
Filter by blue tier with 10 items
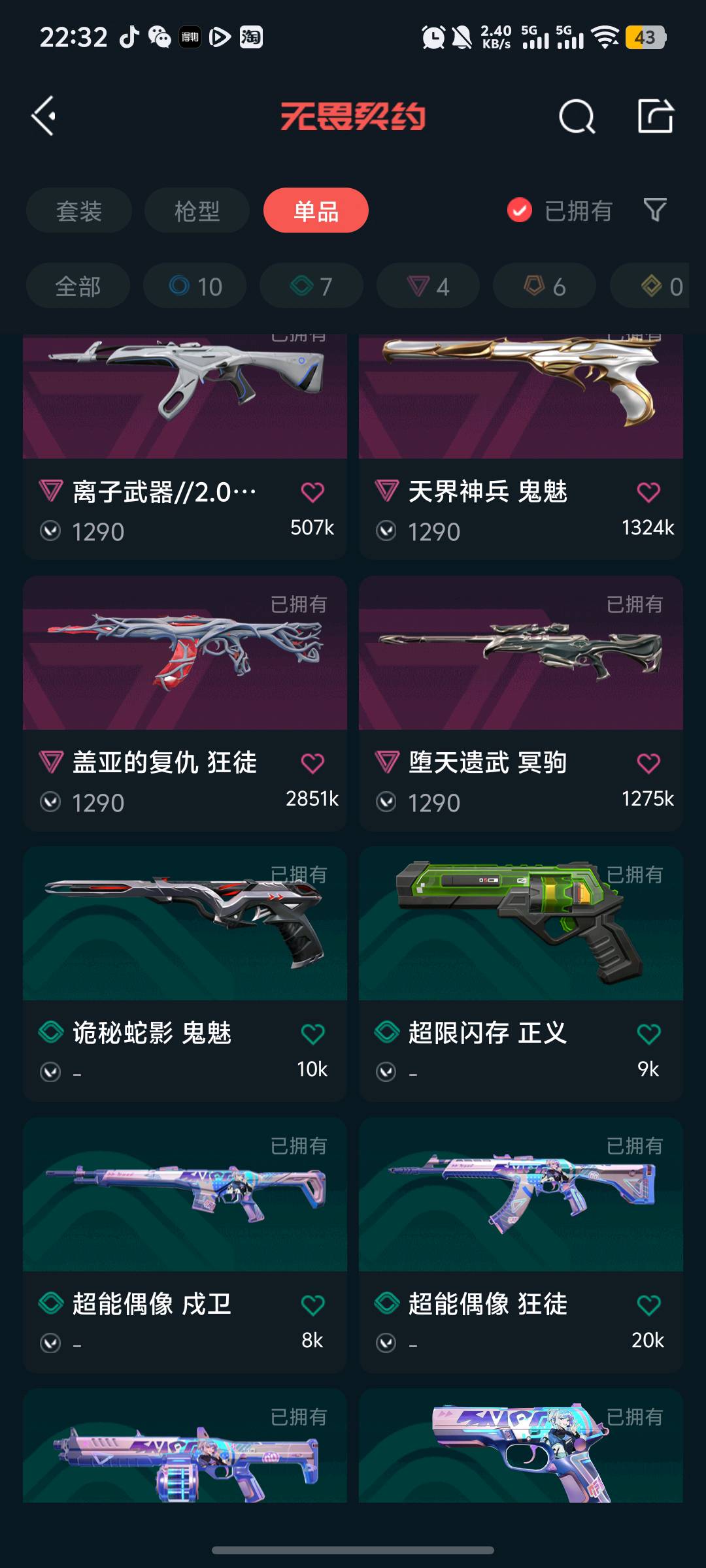(x=195, y=286)
